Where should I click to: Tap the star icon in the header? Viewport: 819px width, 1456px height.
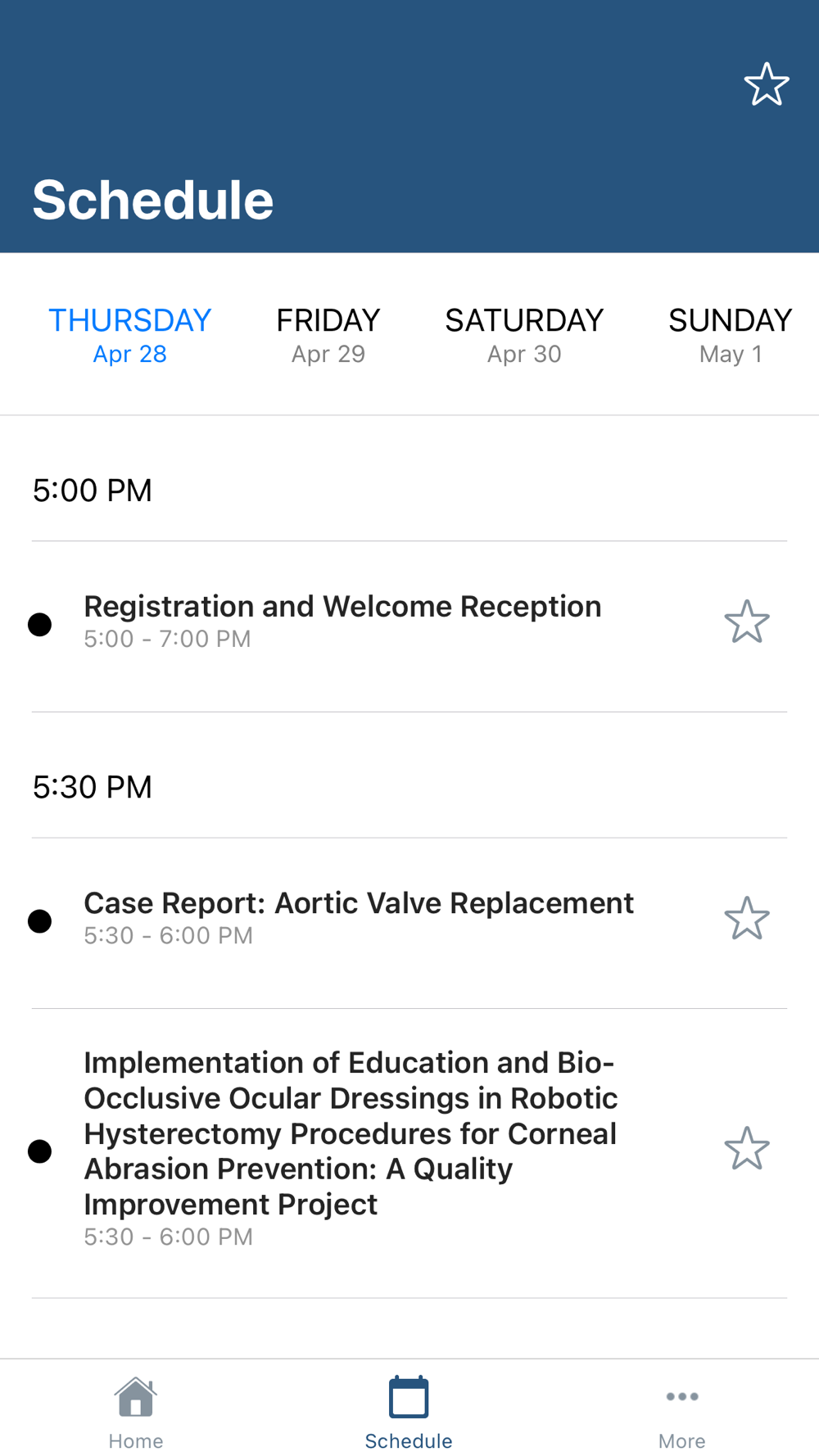coord(767,84)
